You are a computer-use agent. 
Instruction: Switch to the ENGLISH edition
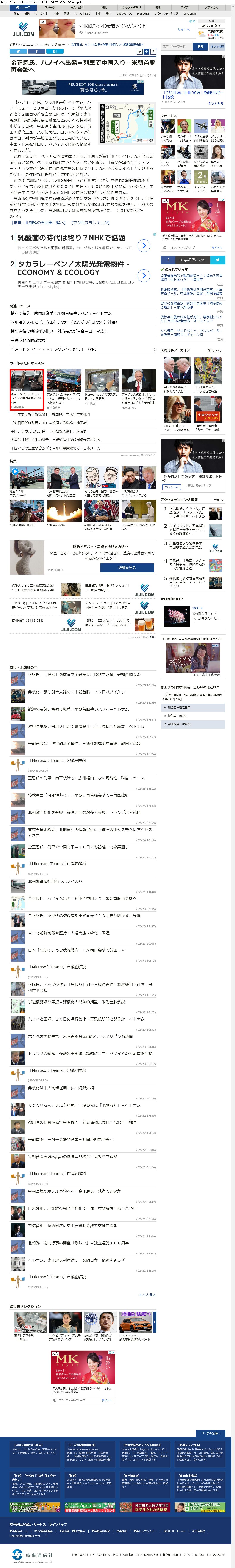tap(190, 13)
